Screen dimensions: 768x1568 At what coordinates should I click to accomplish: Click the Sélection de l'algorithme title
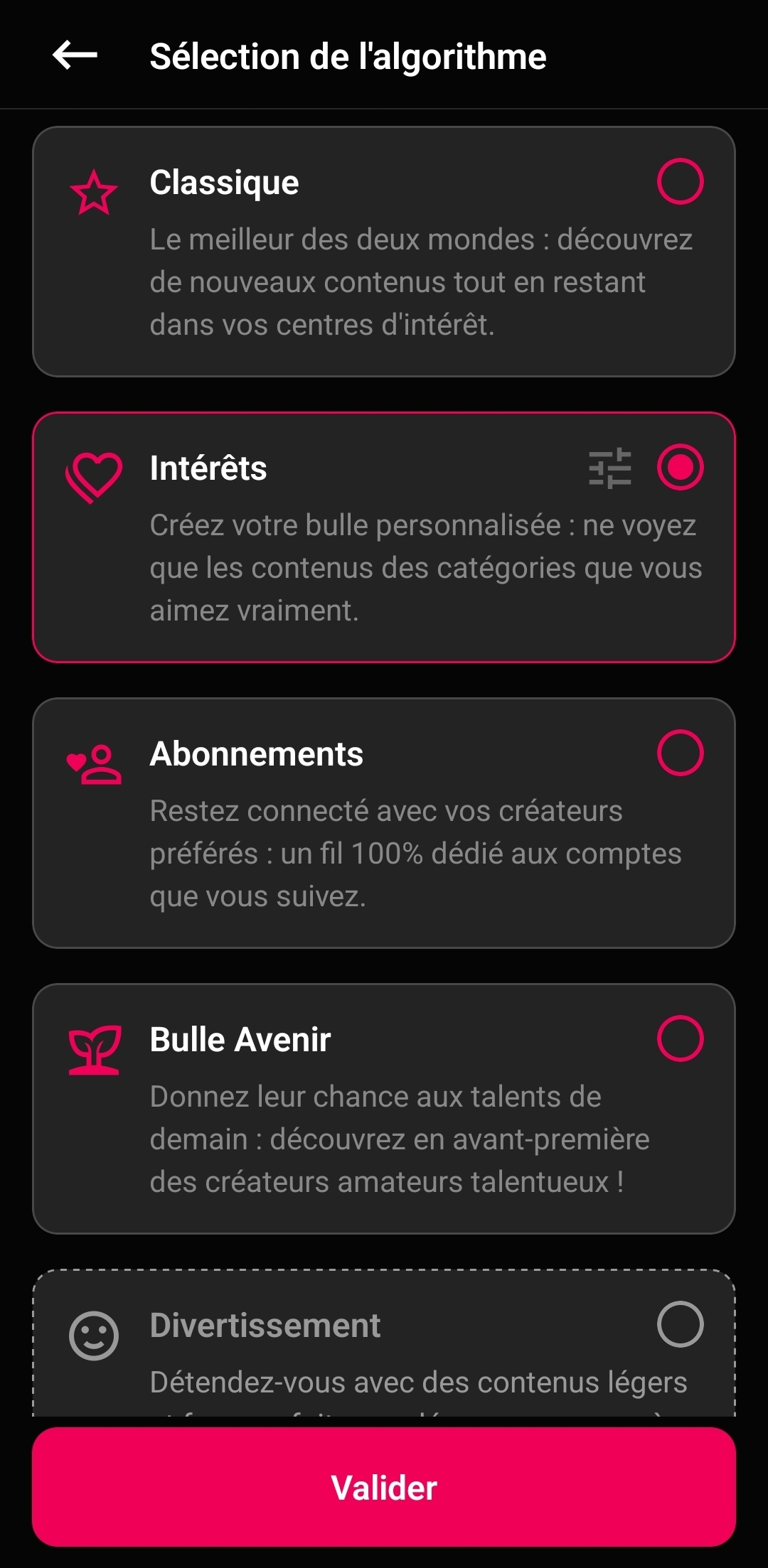[348, 56]
